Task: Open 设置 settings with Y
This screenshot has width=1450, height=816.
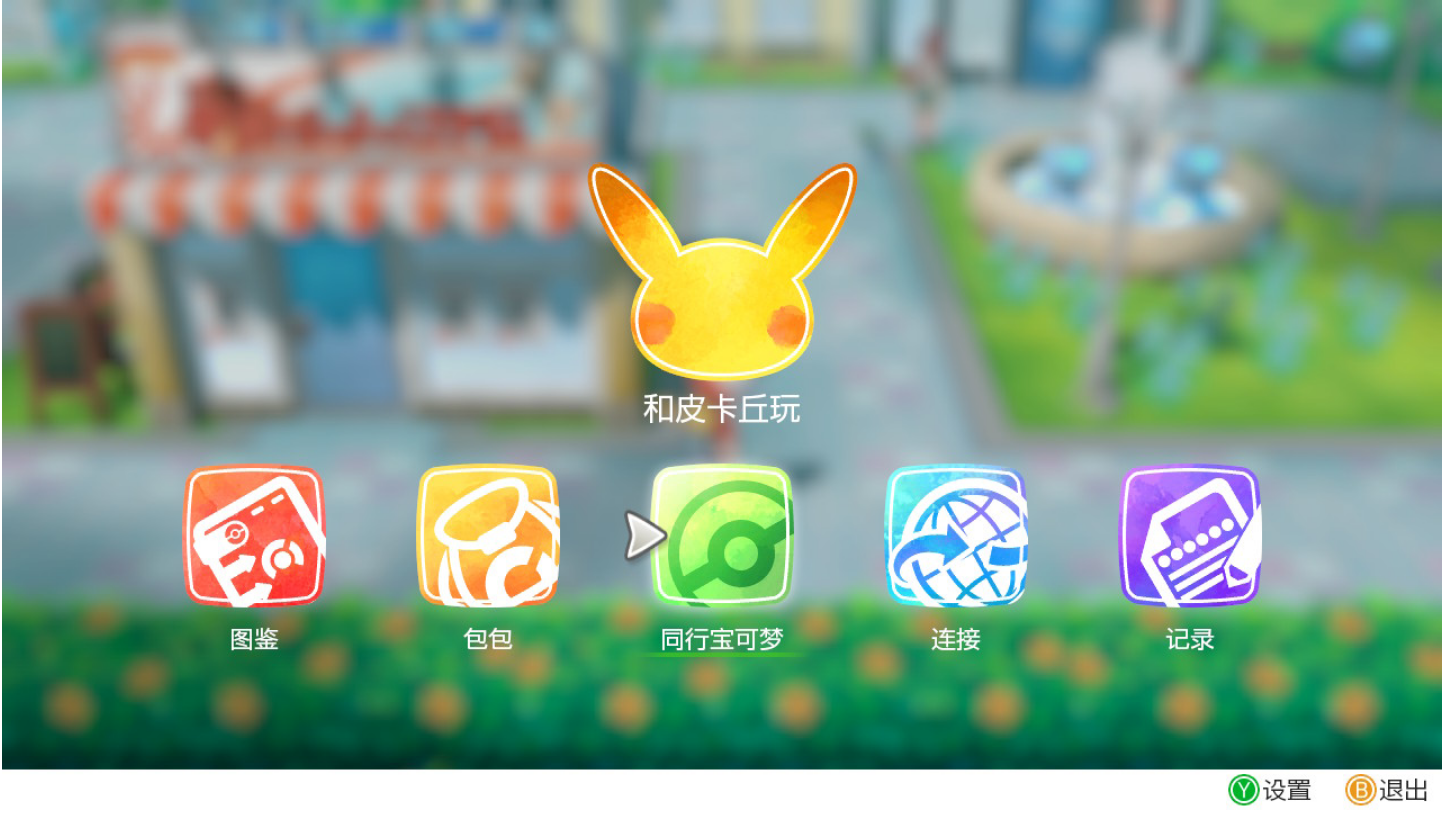Action: (1270, 791)
